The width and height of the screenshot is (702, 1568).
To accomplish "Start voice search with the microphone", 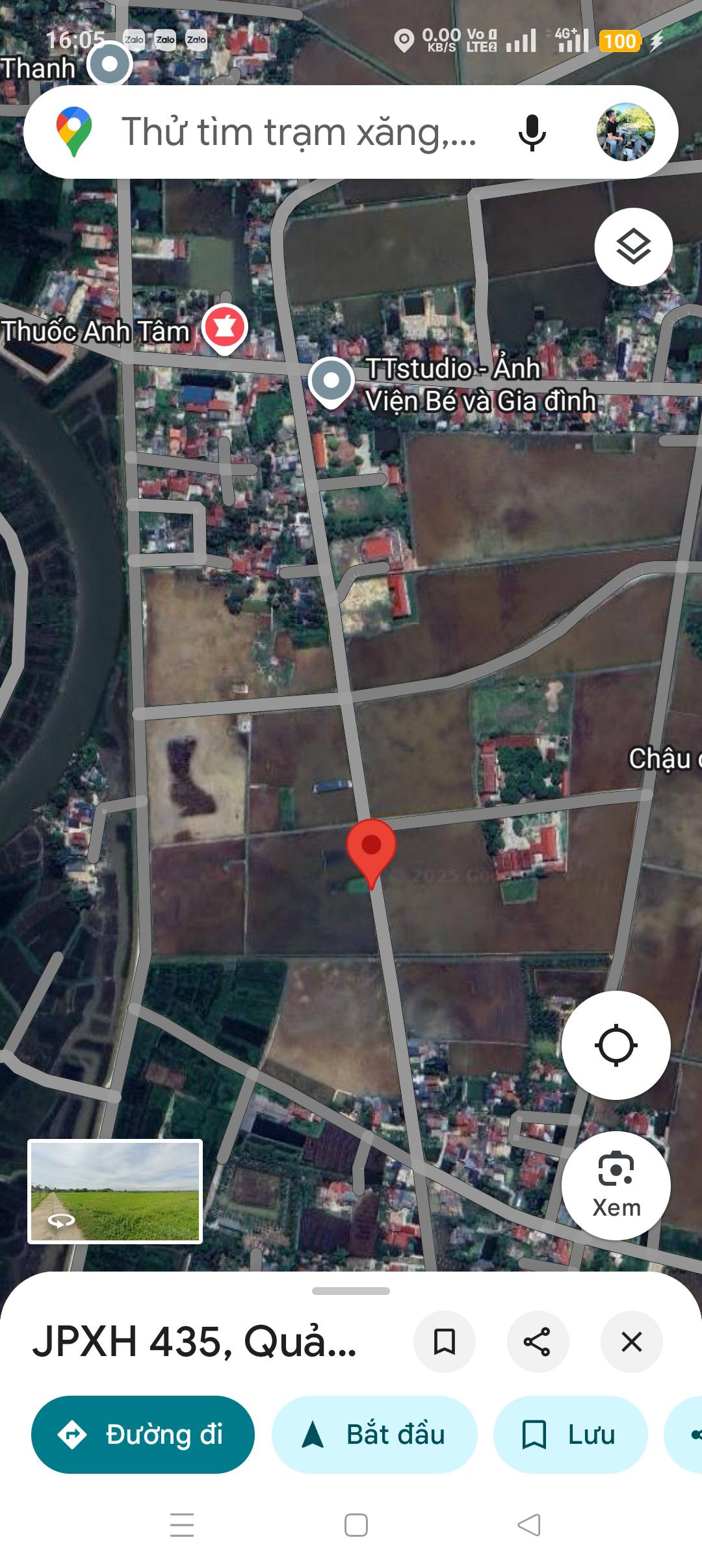I will pyautogui.click(x=532, y=133).
